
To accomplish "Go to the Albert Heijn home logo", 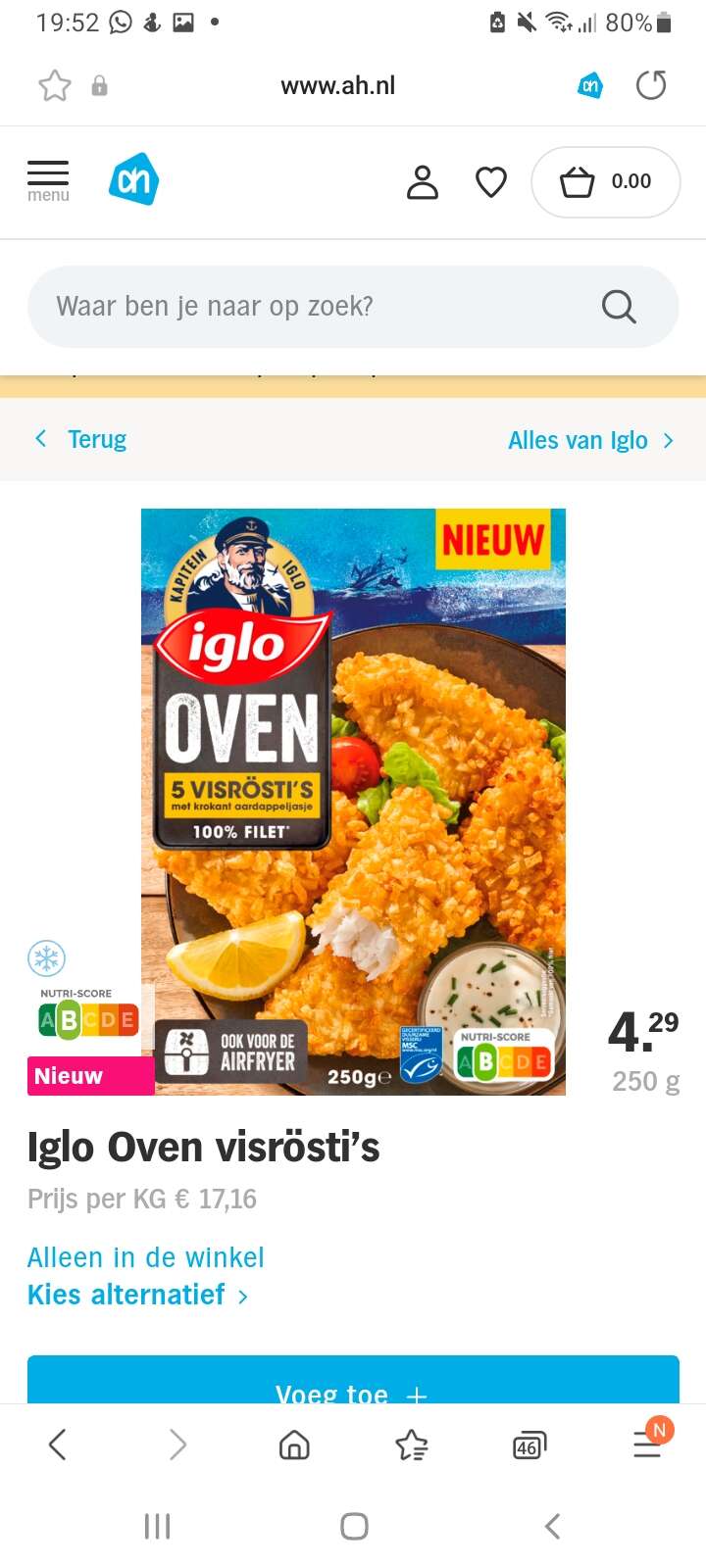I will pyautogui.click(x=133, y=180).
